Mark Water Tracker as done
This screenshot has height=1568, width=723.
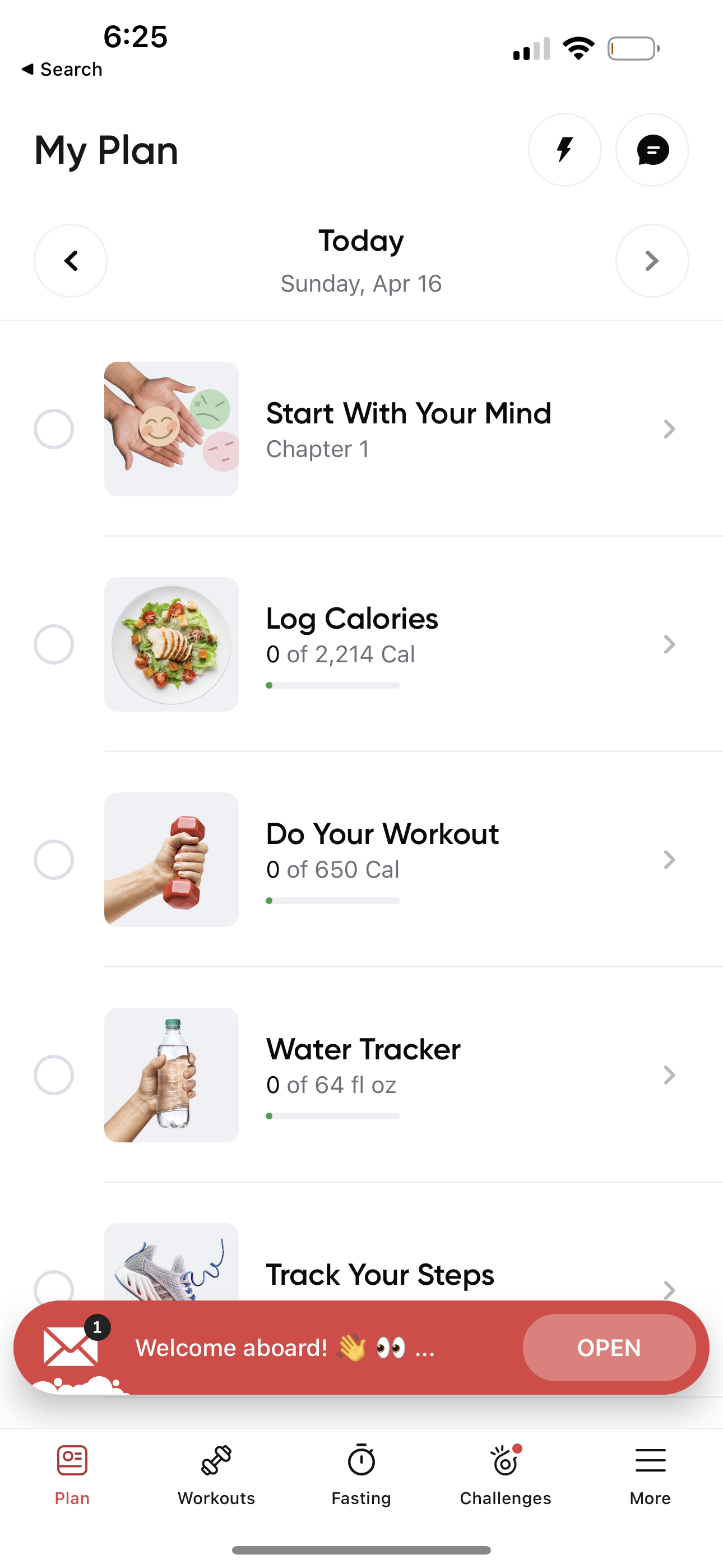pos(54,1075)
